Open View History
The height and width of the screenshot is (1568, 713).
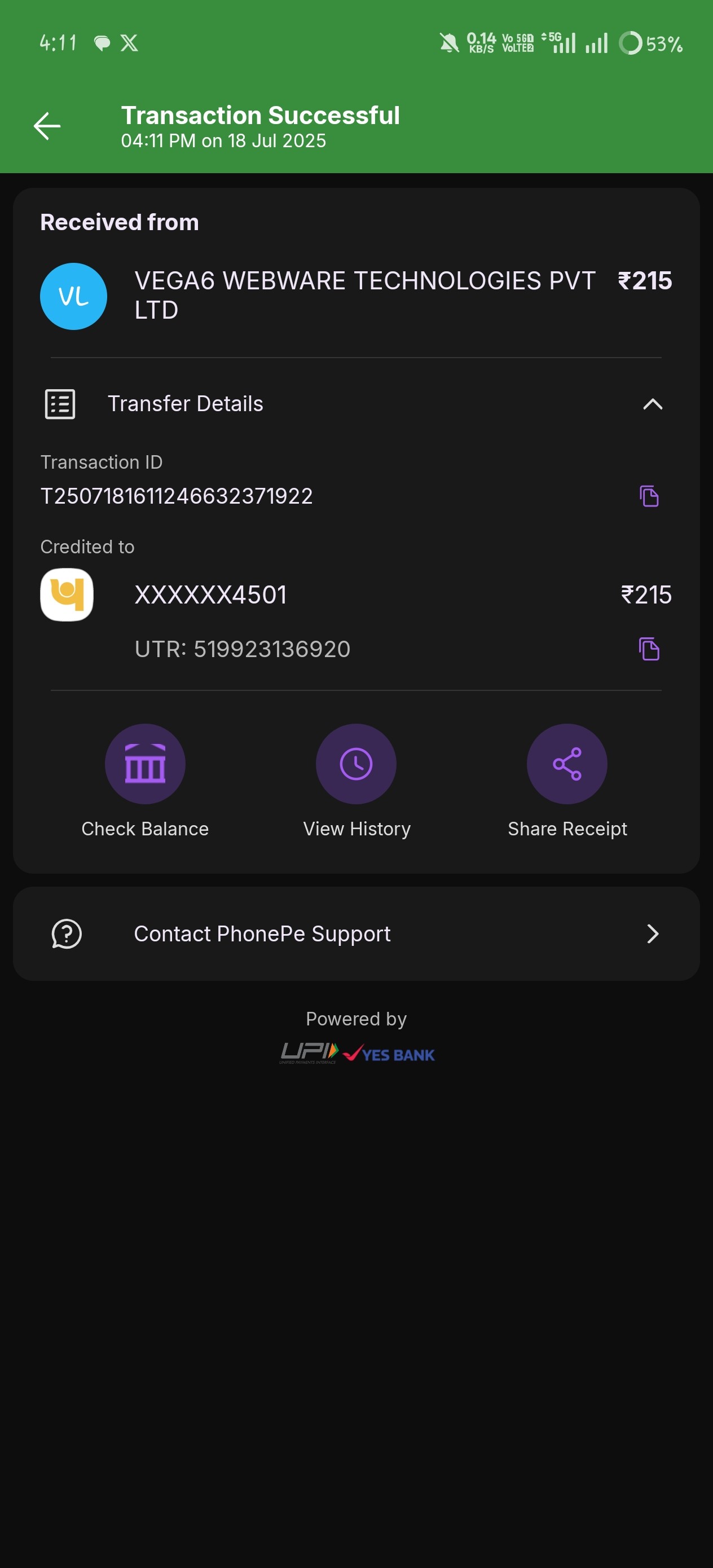tap(356, 764)
